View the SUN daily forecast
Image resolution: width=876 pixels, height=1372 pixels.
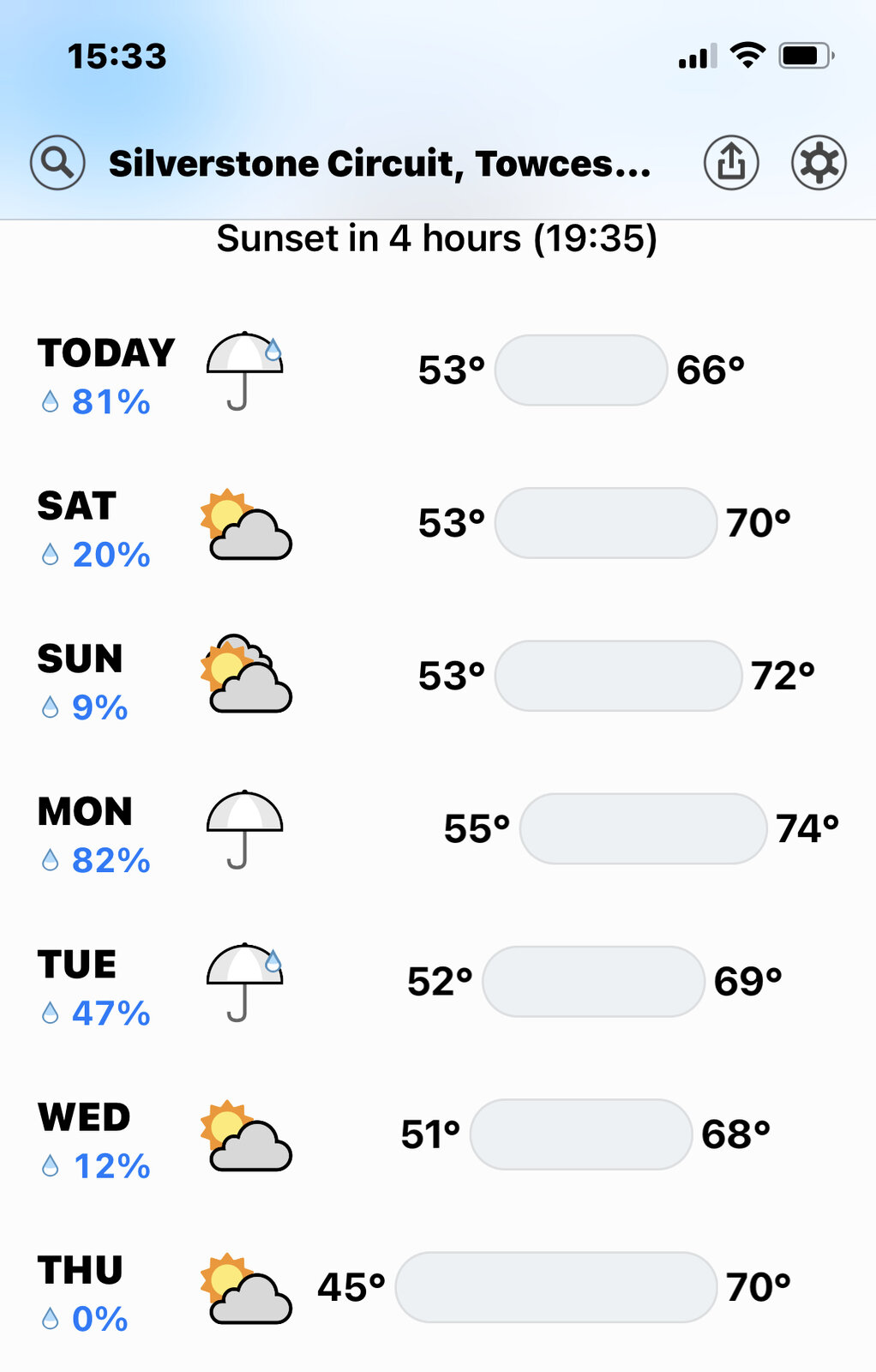click(x=437, y=677)
